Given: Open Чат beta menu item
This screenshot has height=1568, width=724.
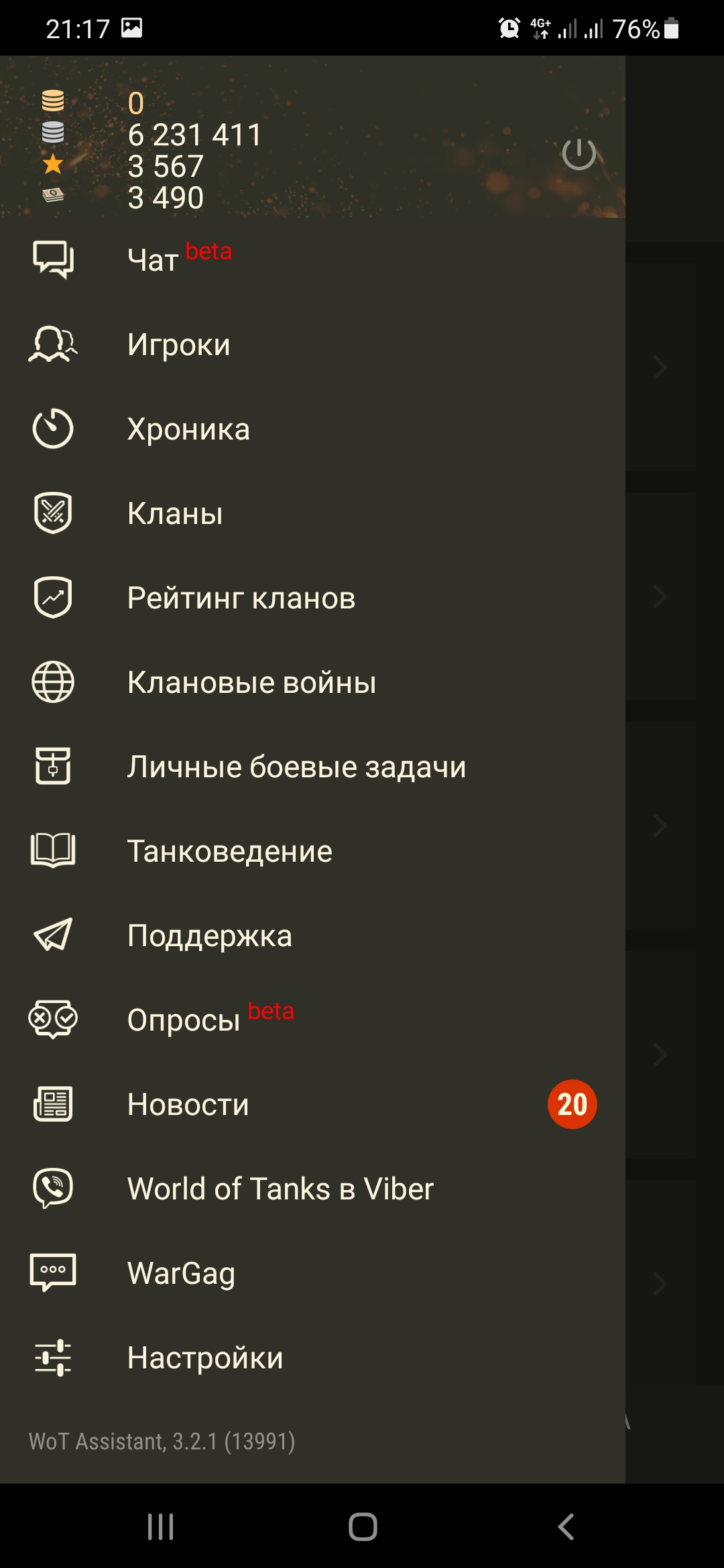Looking at the screenshot, I should pos(312,260).
